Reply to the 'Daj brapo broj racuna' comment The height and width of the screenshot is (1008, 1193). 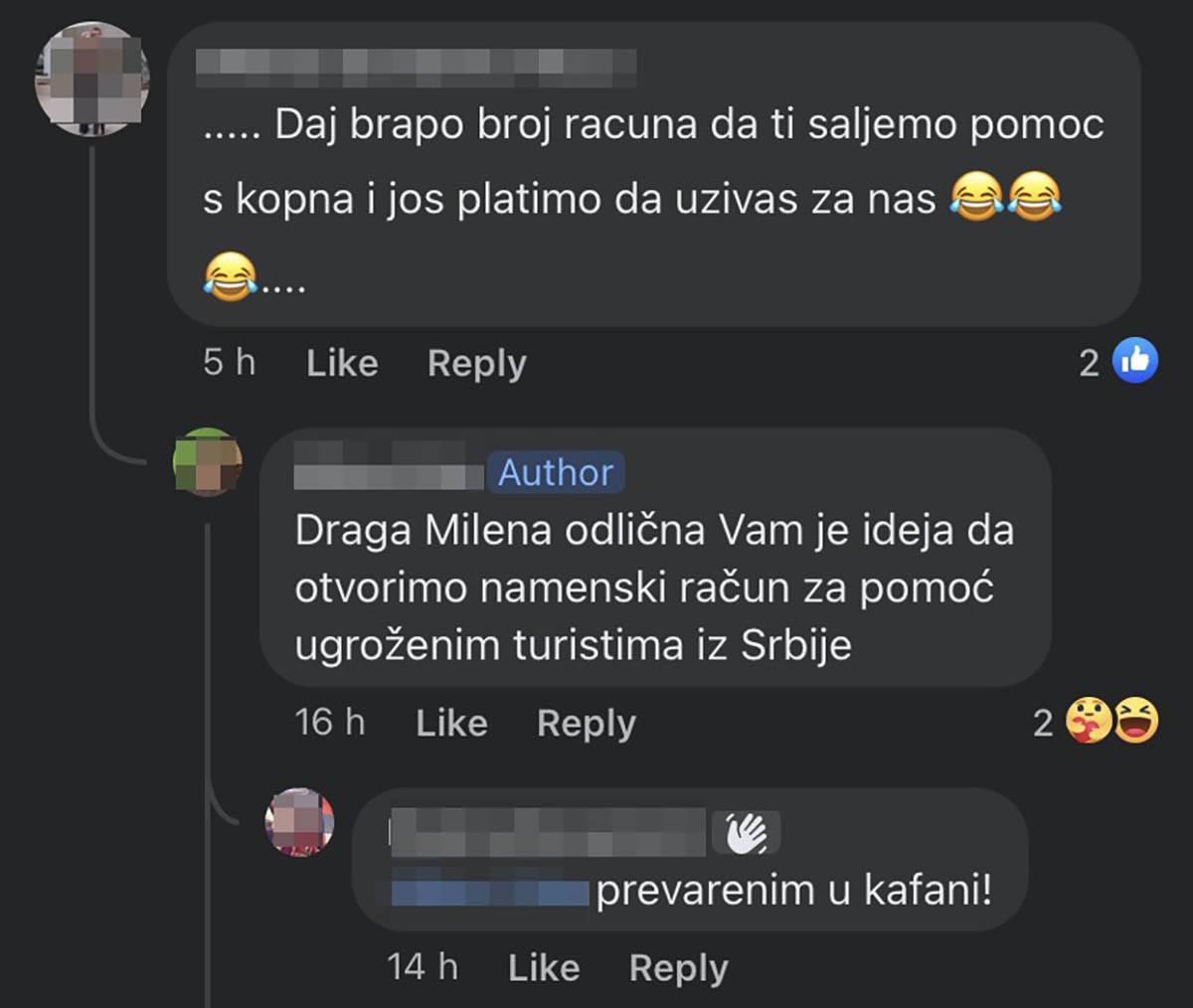pos(476,364)
